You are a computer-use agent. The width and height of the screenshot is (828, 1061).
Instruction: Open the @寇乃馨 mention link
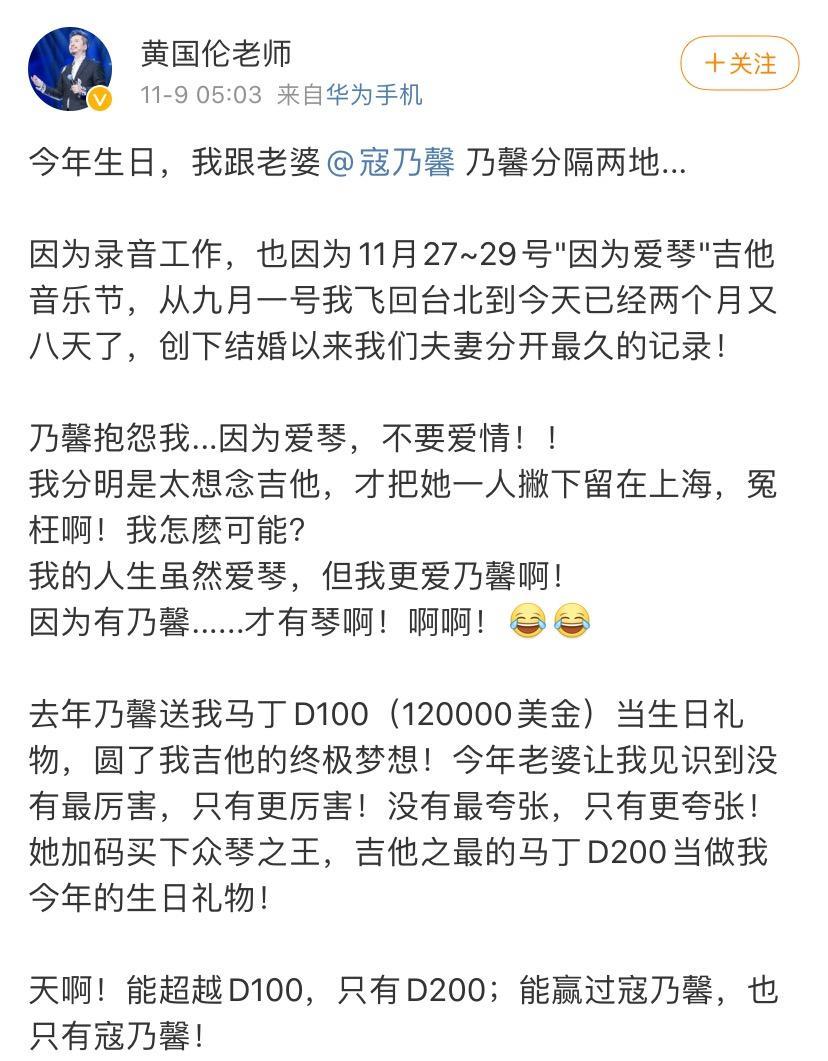click(391, 163)
